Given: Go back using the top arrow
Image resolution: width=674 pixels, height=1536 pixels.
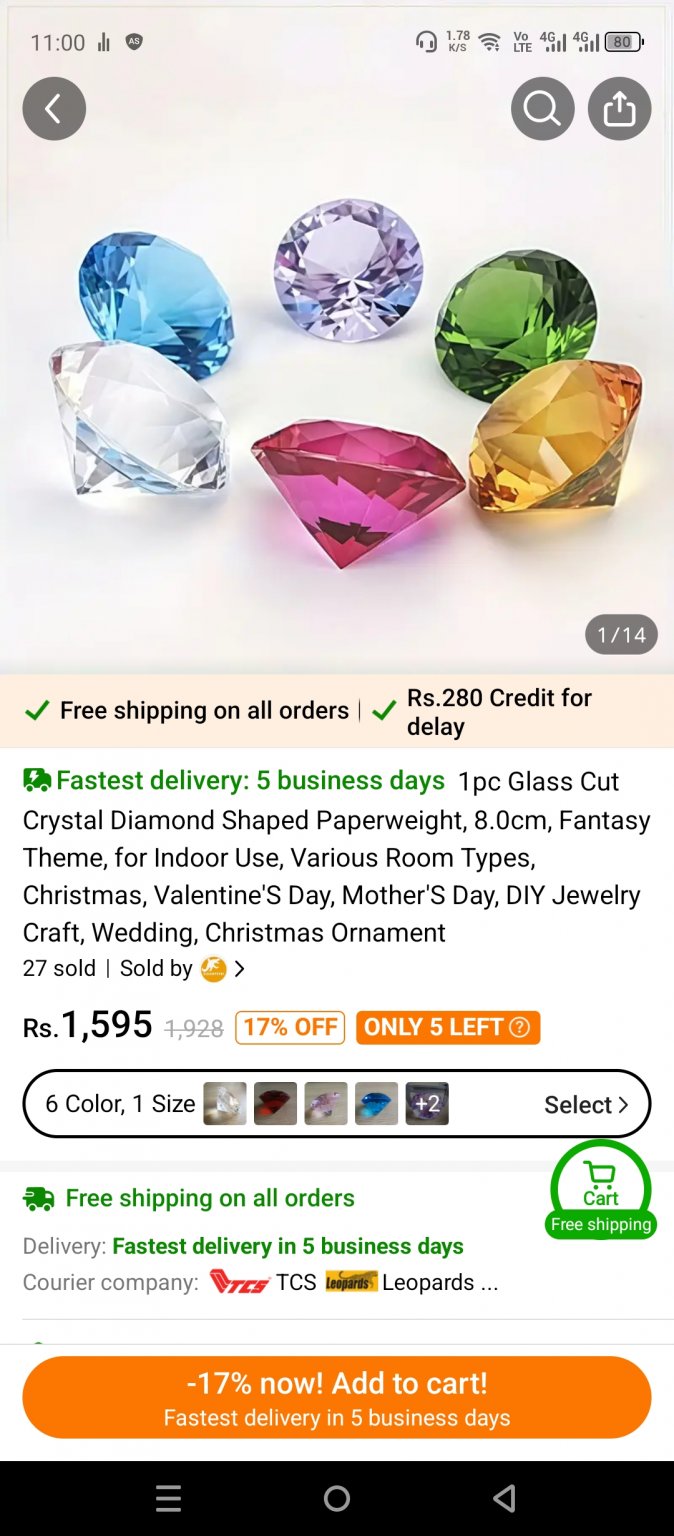Looking at the screenshot, I should 54,108.
